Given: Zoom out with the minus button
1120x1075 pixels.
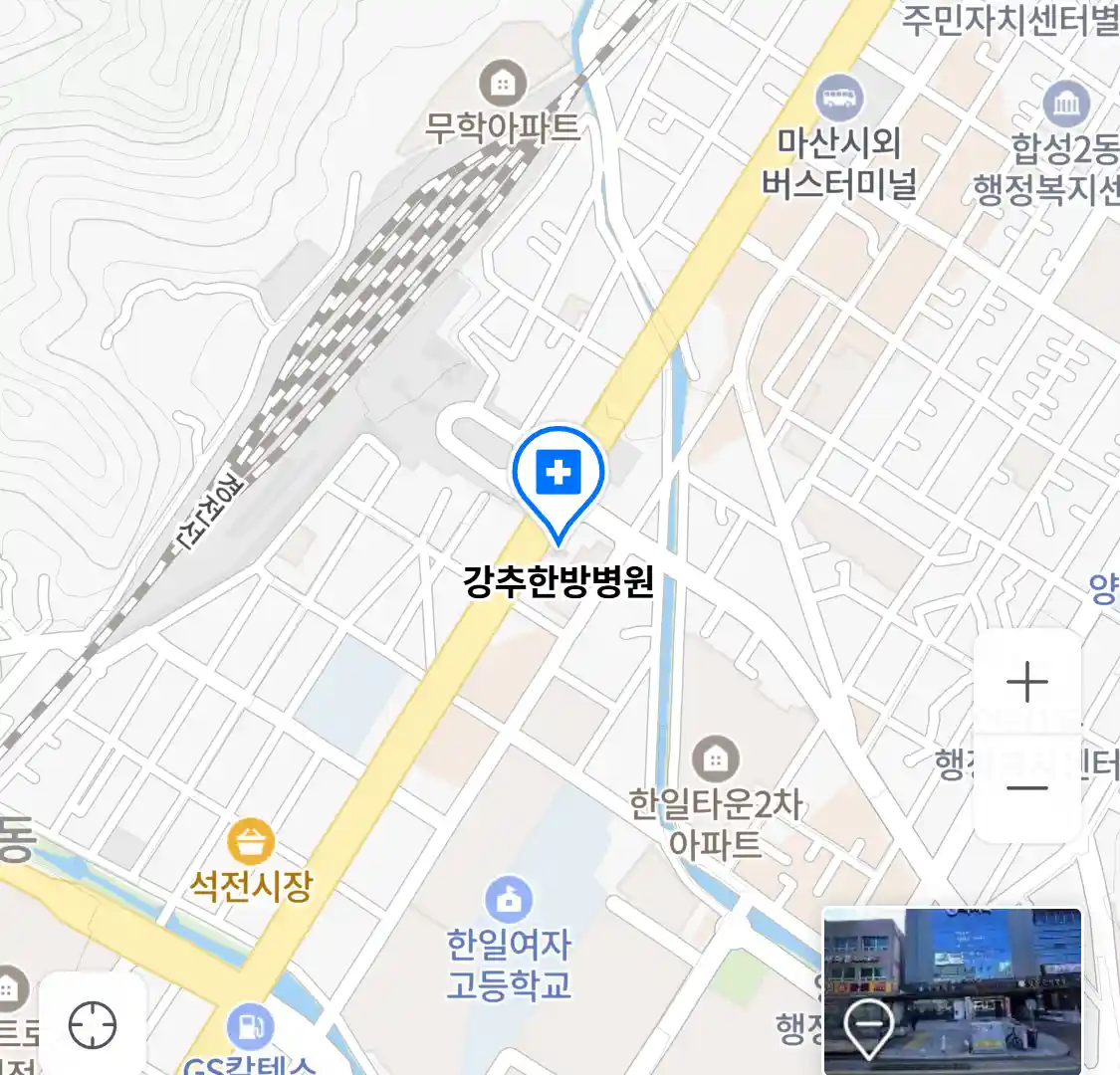Looking at the screenshot, I should 1026,788.
